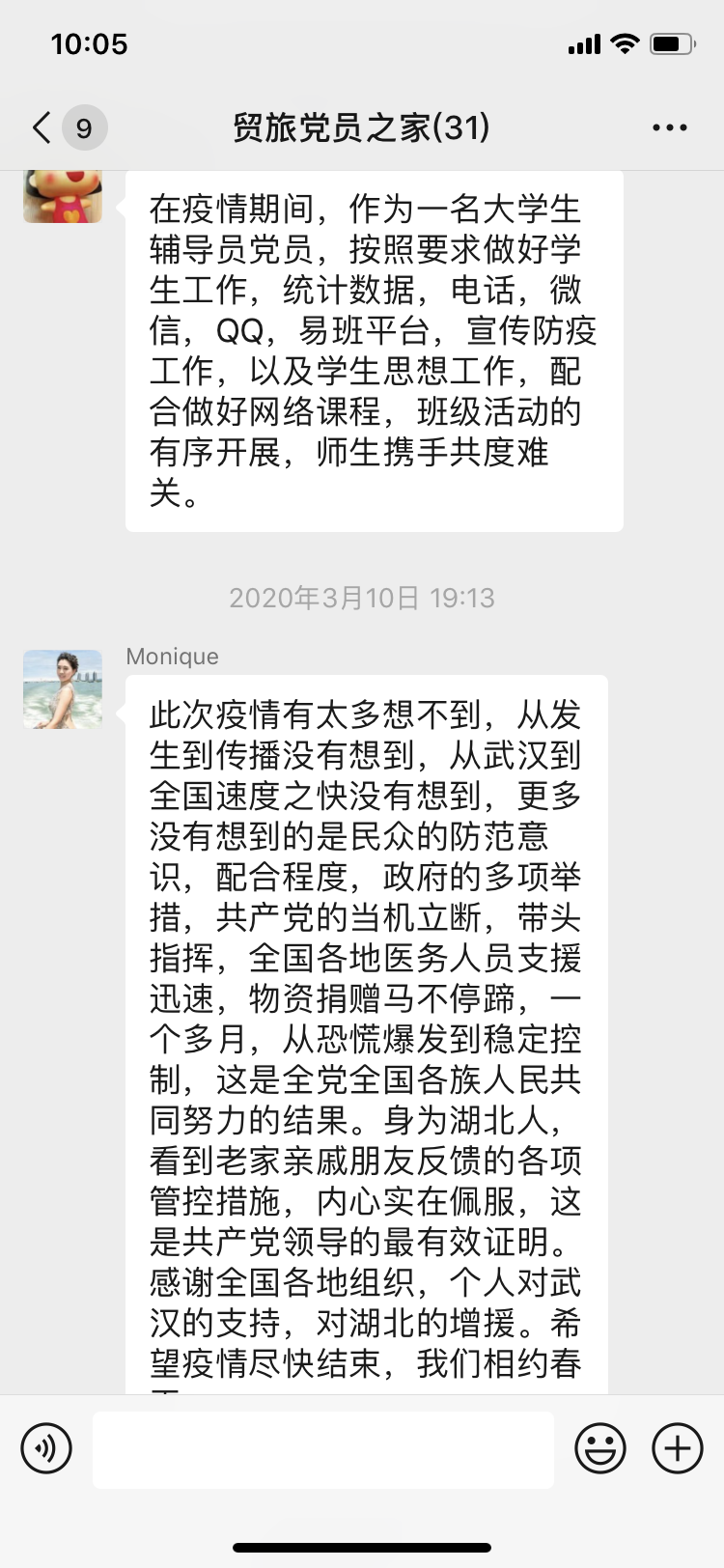Open the cartoon avatar sender's profile

click(63, 197)
